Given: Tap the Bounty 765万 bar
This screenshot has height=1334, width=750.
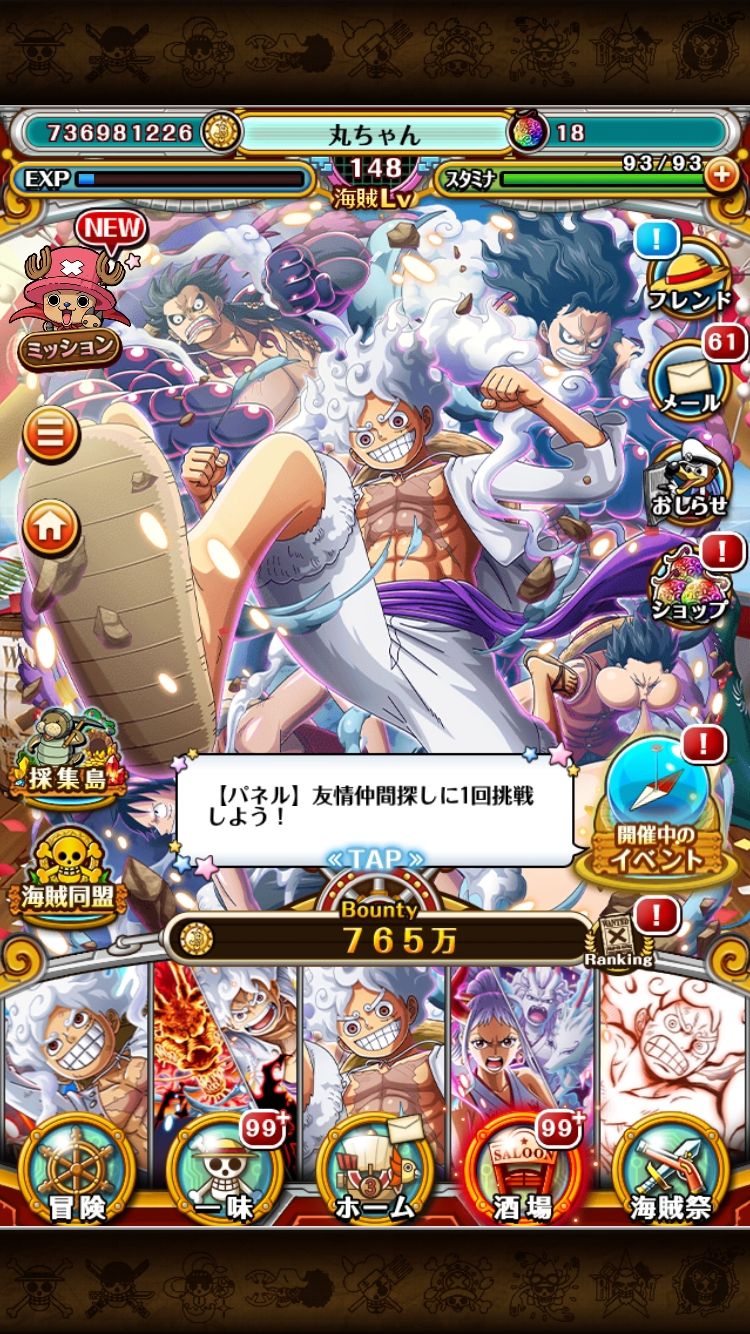Looking at the screenshot, I should pyautogui.click(x=378, y=939).
